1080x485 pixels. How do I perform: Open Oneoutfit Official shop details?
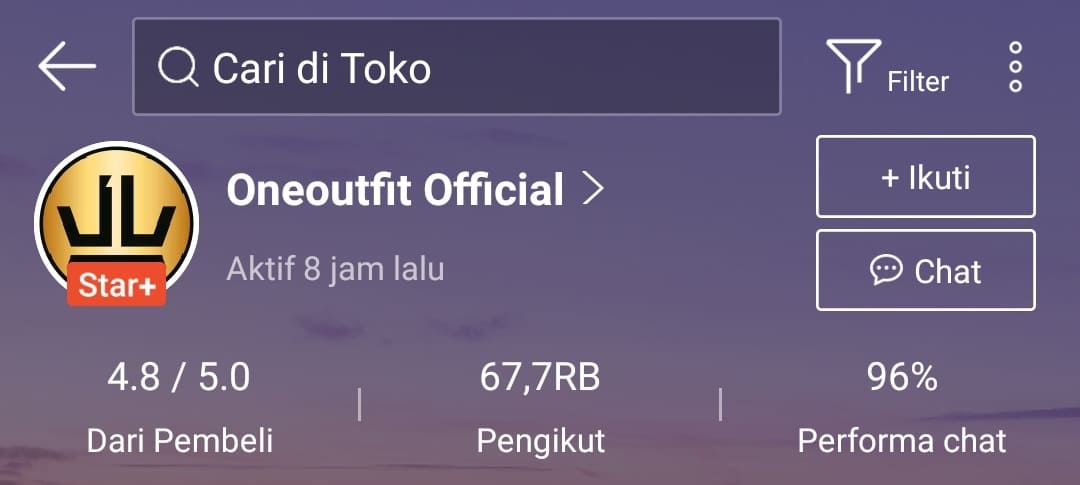pos(415,189)
